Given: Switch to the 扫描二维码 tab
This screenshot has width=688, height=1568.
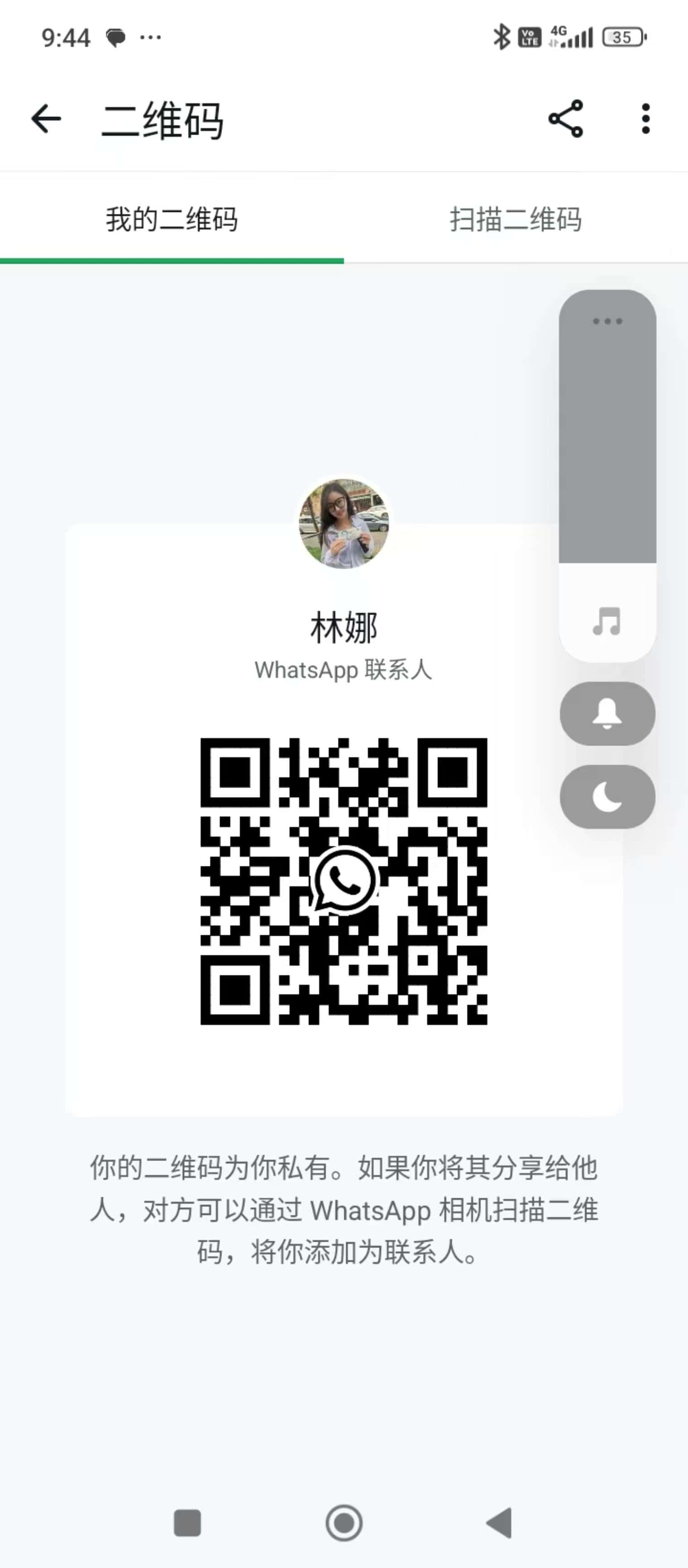Looking at the screenshot, I should 516,218.
